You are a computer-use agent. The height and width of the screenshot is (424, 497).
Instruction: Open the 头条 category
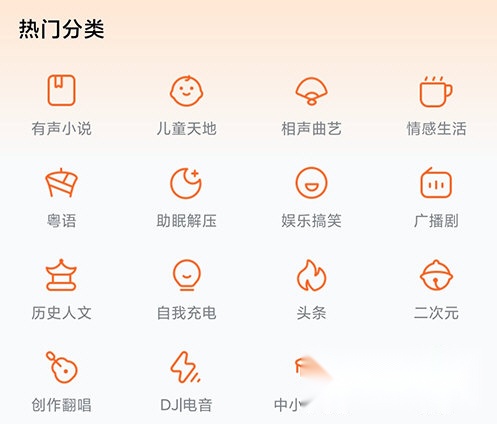pyautogui.click(x=311, y=290)
